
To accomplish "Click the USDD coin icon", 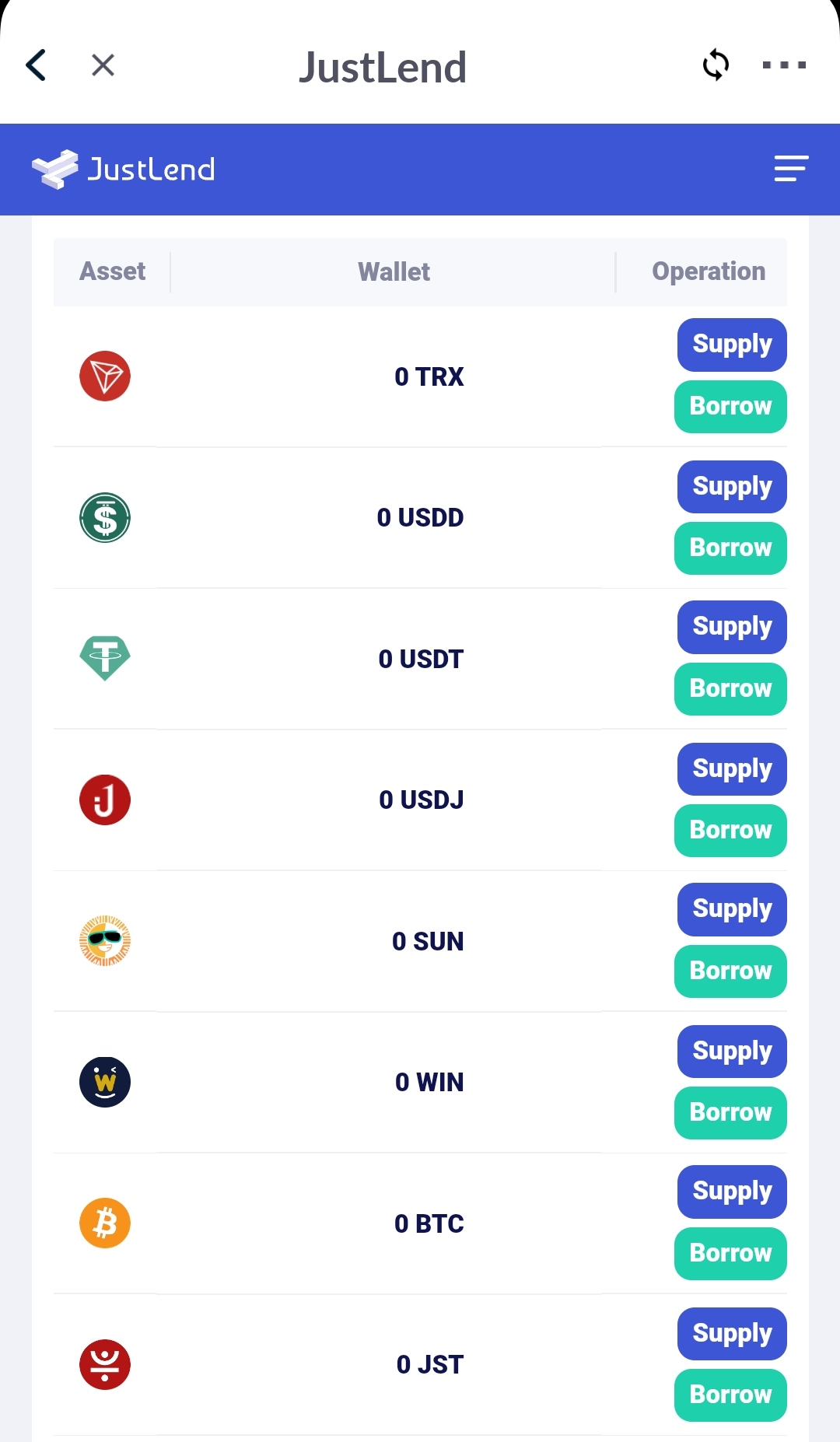I will (105, 516).
